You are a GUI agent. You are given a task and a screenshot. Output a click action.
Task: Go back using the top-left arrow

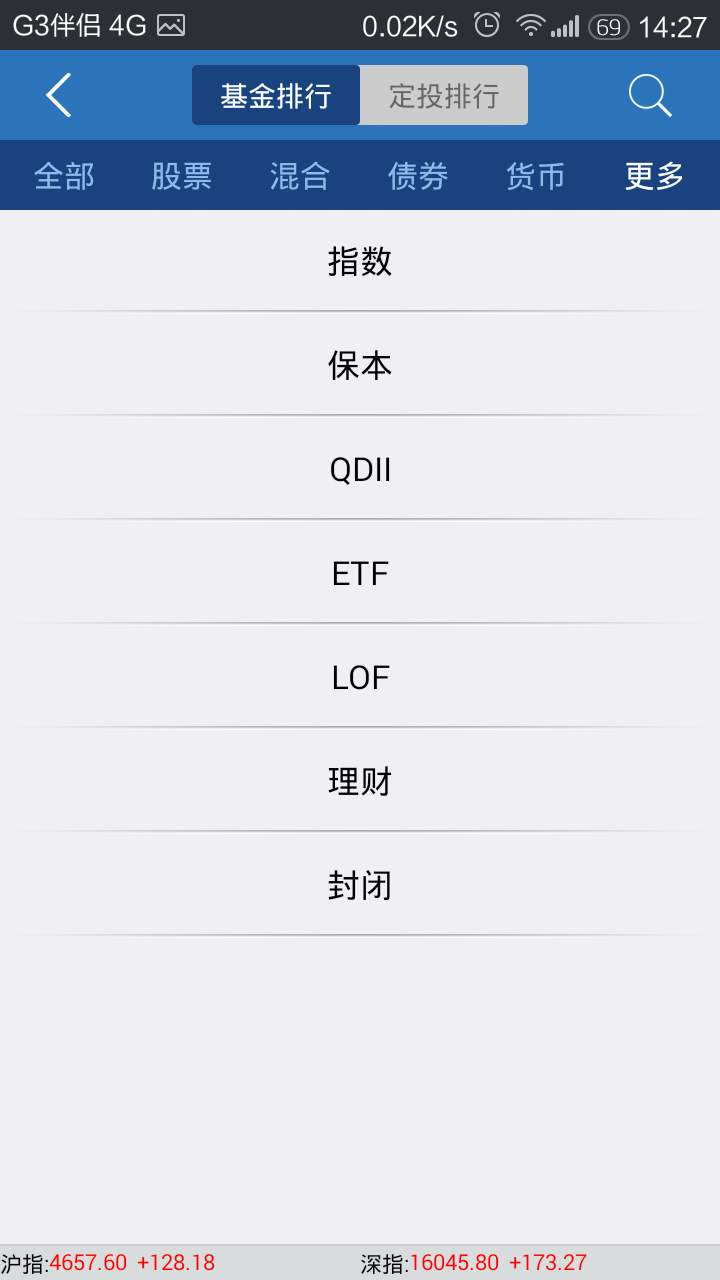point(59,95)
